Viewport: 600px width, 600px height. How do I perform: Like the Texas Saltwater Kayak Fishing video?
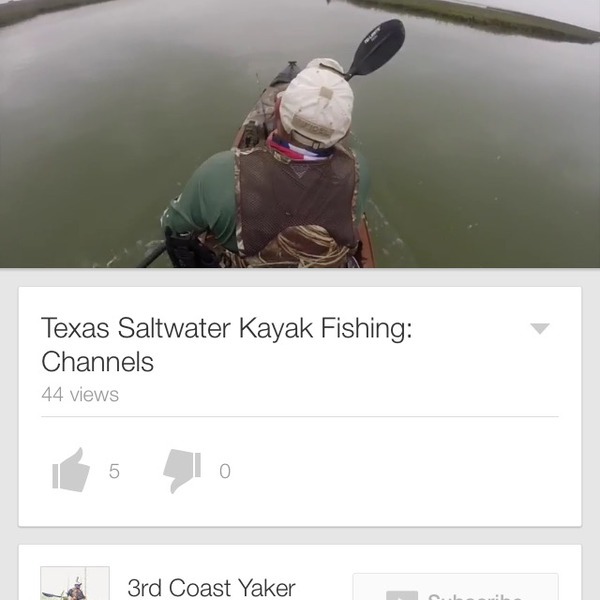coord(71,470)
